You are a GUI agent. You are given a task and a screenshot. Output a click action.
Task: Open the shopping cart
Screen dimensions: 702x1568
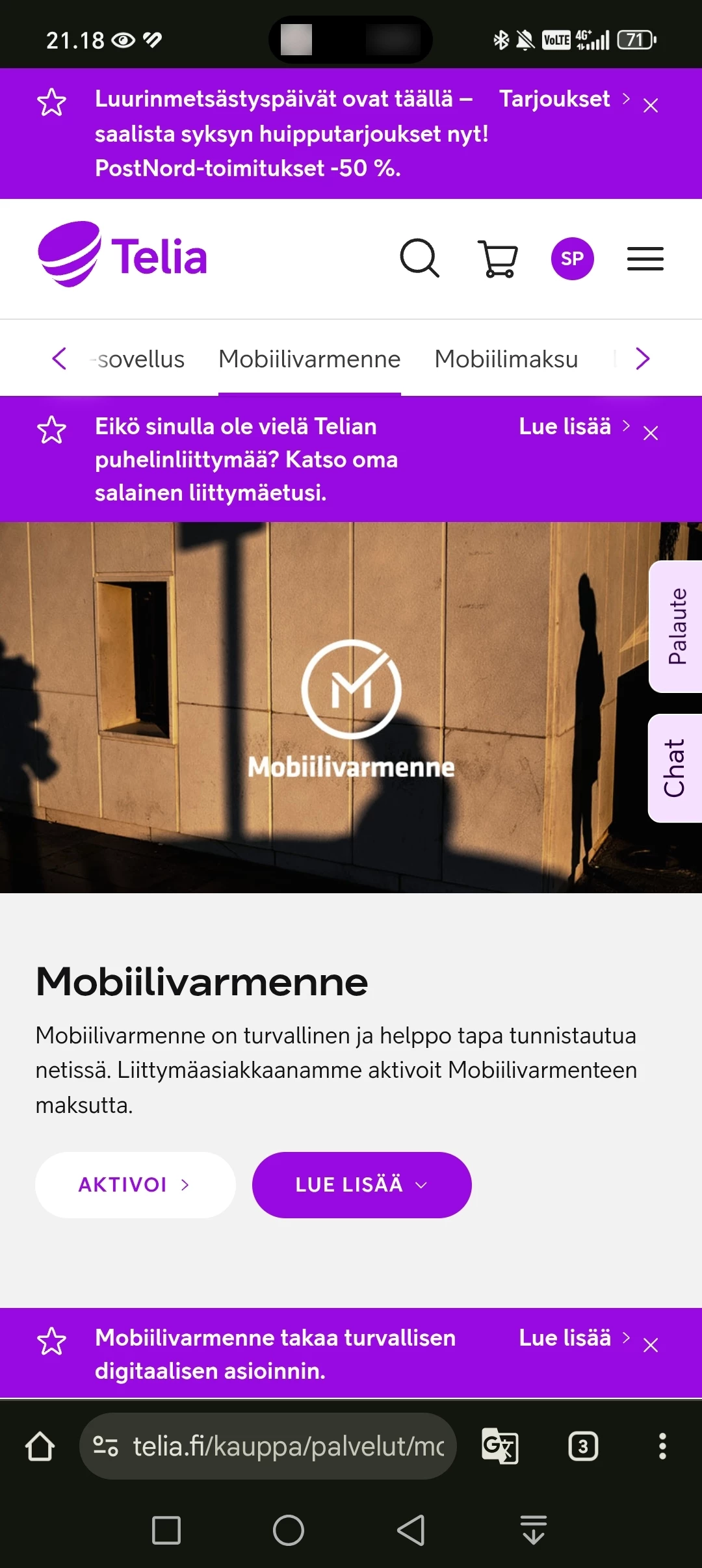pyautogui.click(x=498, y=258)
